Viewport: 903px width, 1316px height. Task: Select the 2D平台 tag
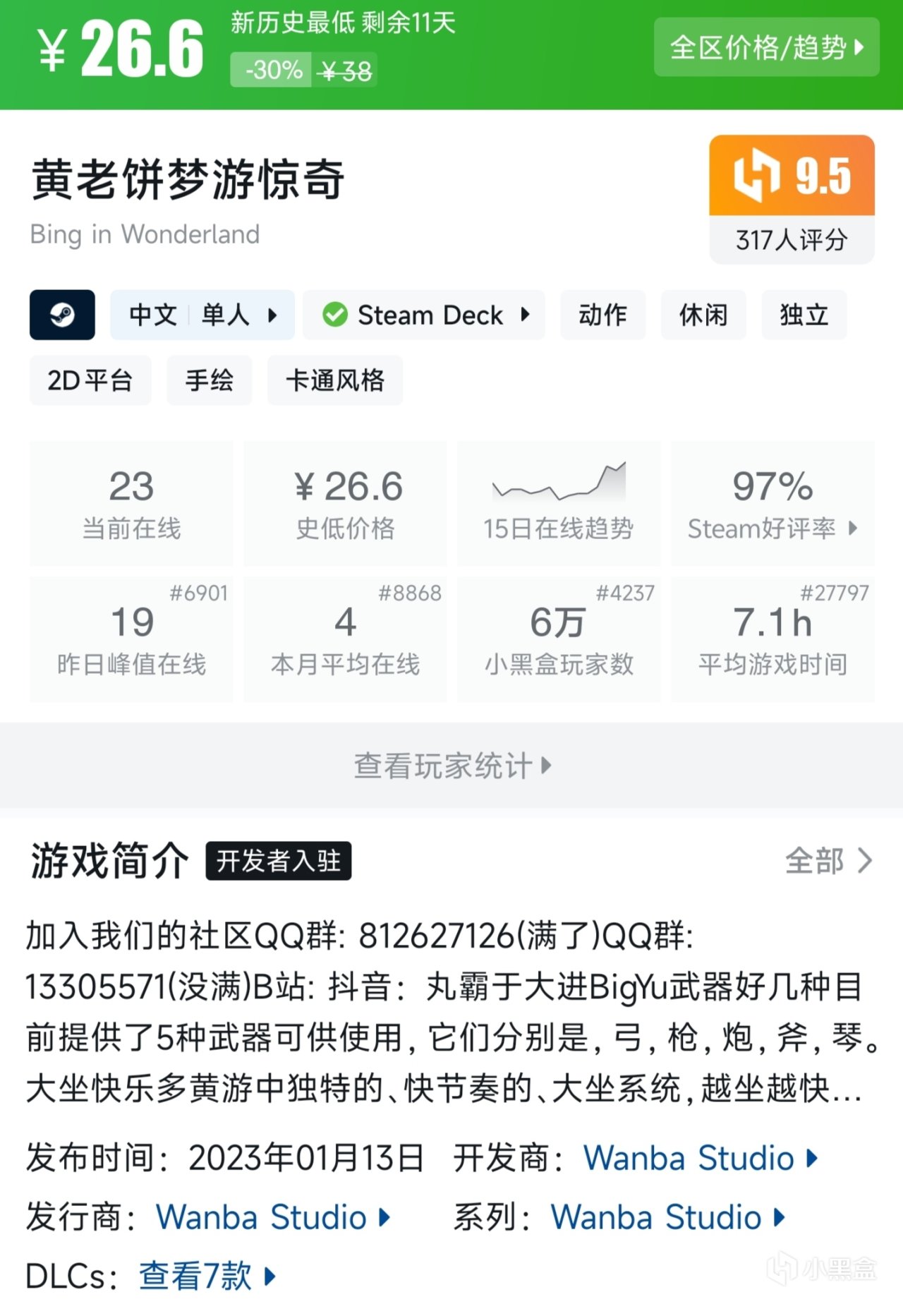point(90,380)
